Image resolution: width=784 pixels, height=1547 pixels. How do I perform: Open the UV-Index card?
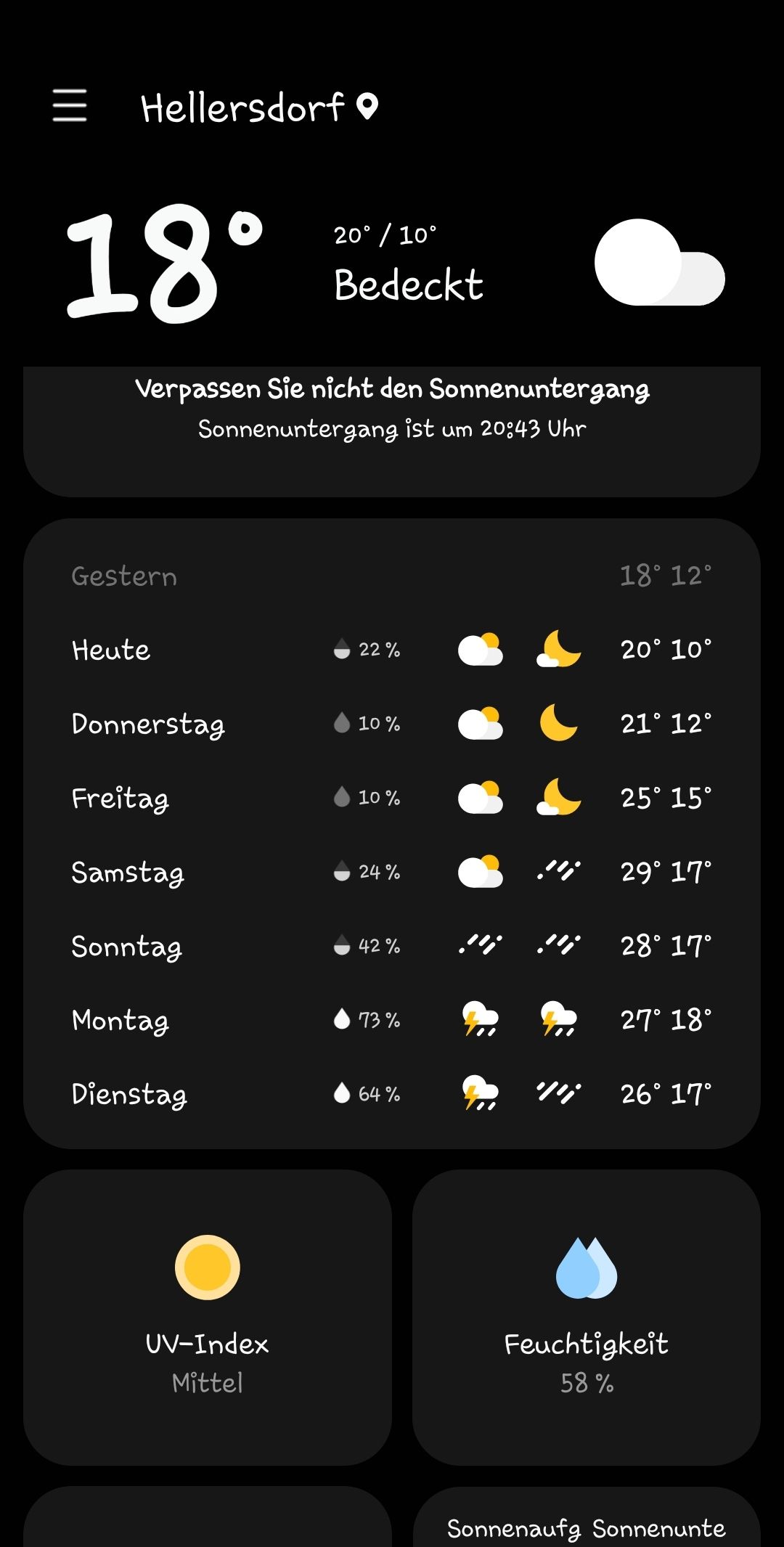pos(208,1316)
